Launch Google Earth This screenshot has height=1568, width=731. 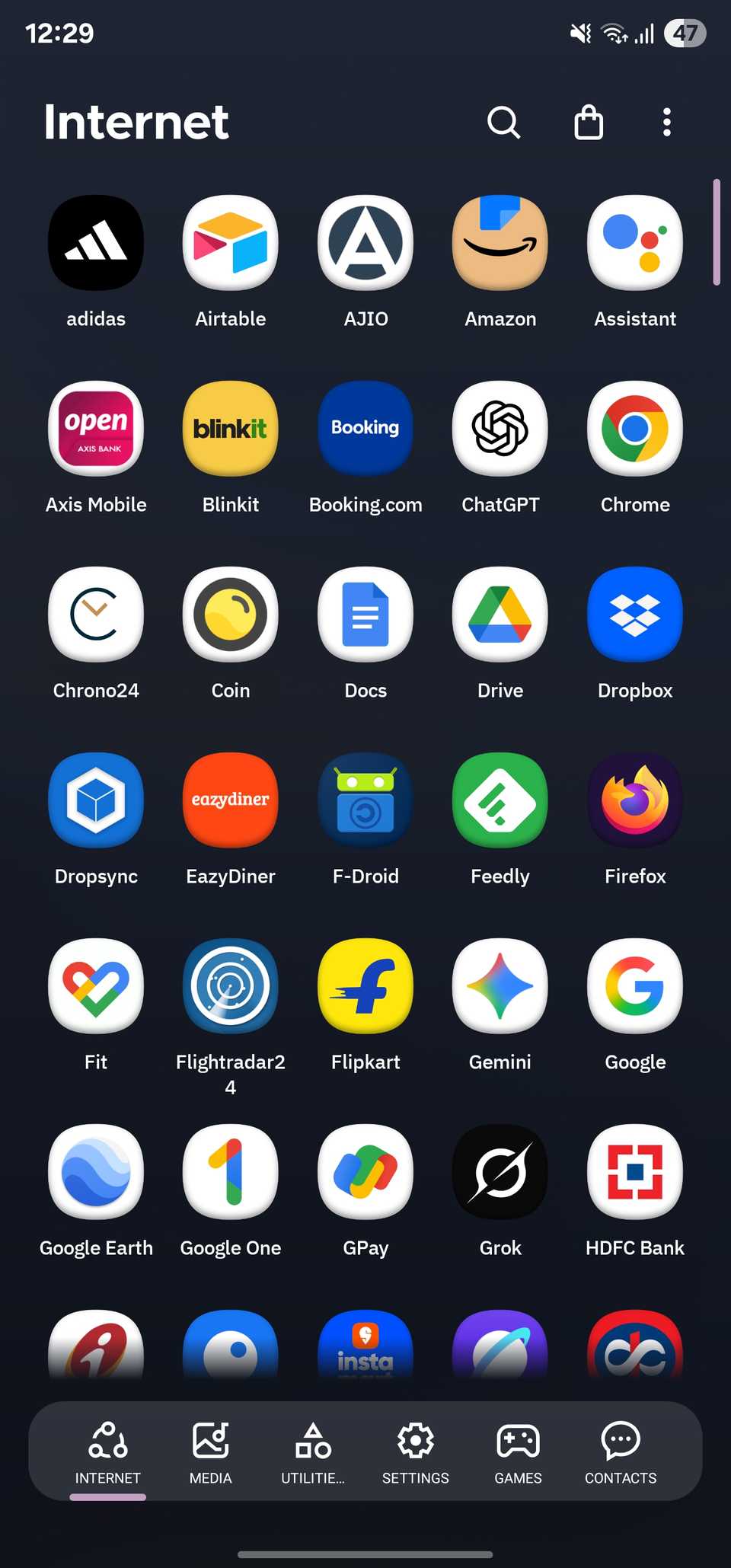pos(96,1172)
